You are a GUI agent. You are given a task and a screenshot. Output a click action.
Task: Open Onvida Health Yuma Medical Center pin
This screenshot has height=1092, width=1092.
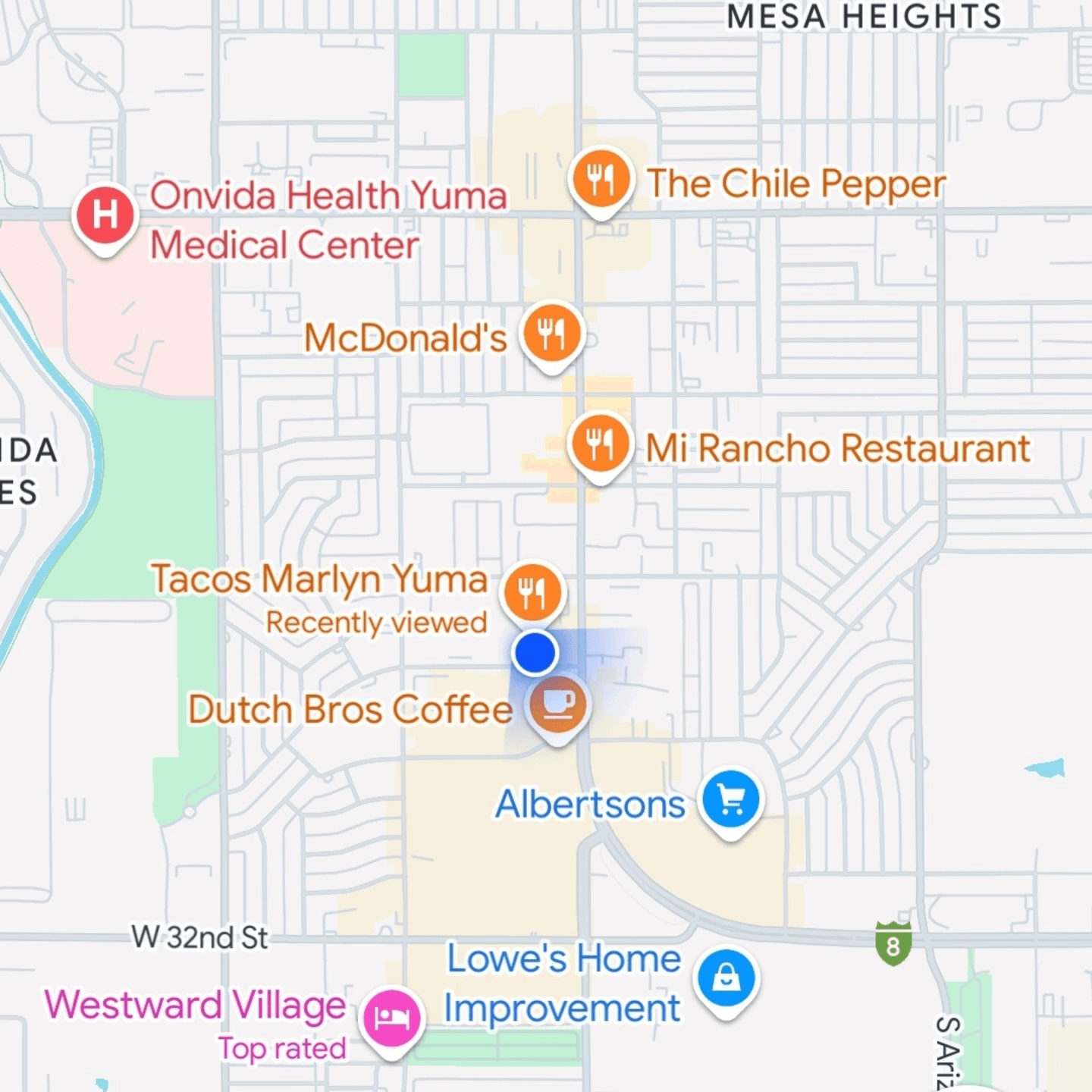click(x=105, y=216)
